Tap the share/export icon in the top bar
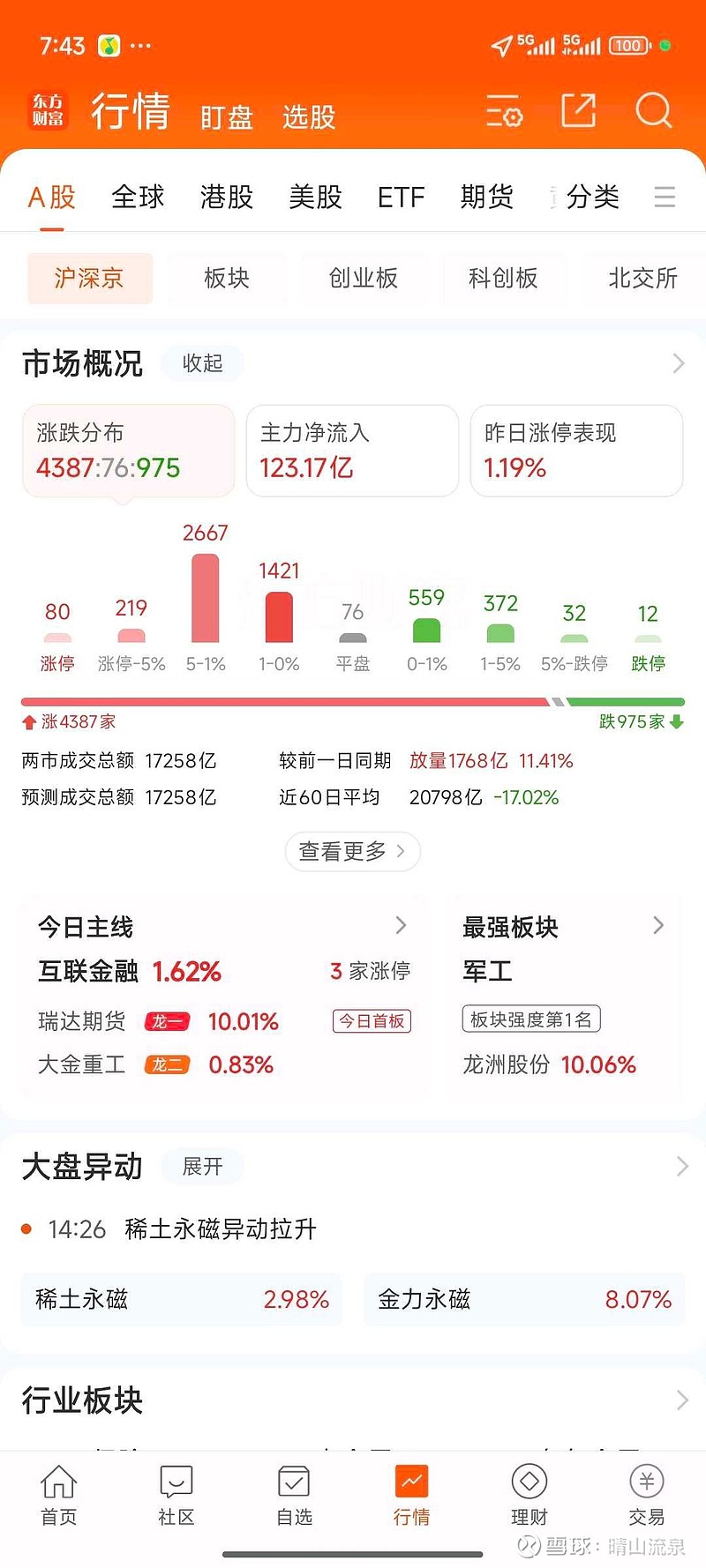The image size is (706, 1568). click(578, 111)
